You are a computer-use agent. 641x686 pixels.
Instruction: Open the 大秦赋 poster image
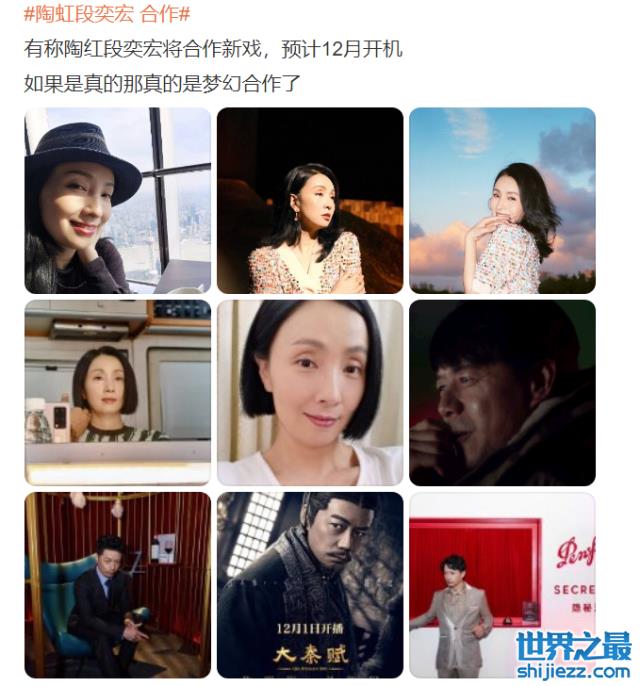tap(310, 584)
